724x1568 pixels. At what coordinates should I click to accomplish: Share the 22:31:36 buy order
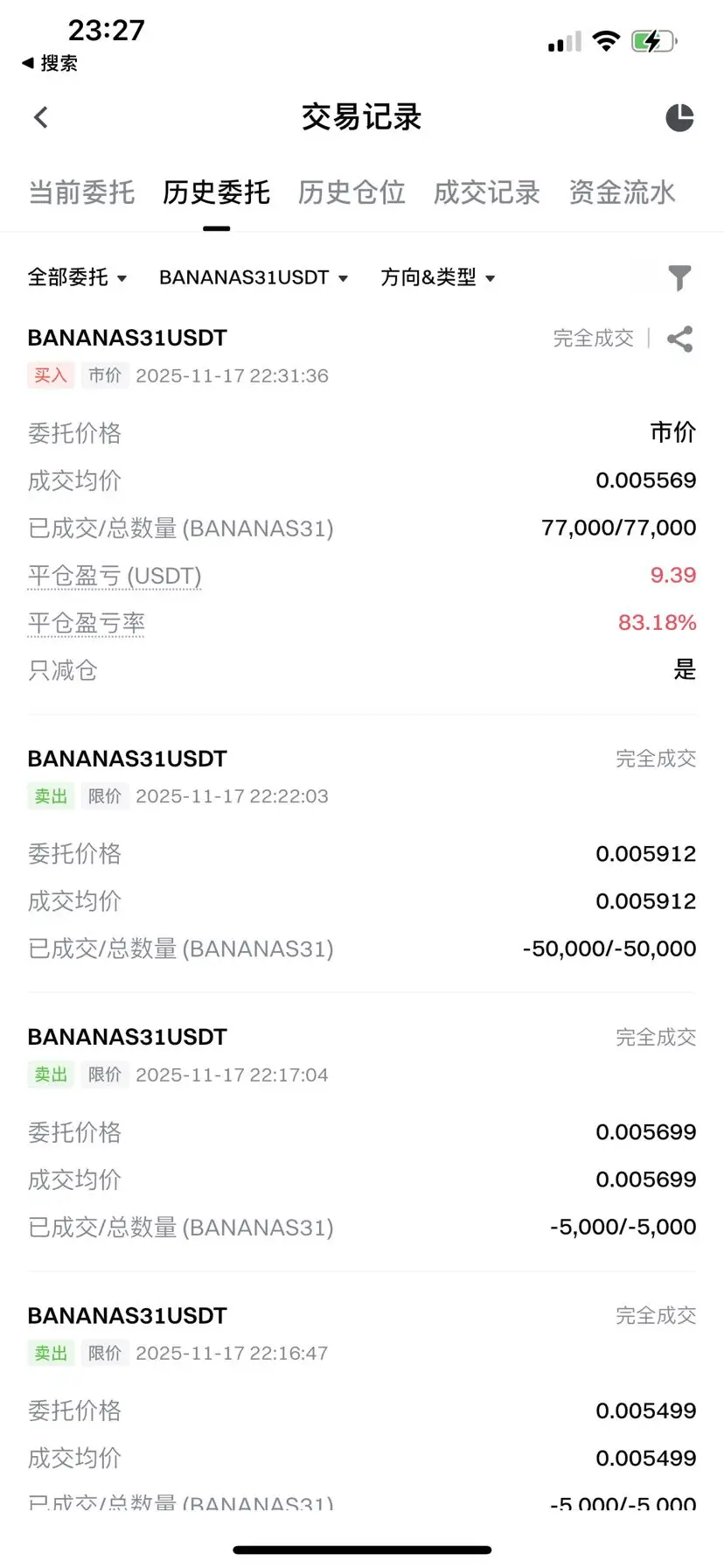tap(679, 339)
